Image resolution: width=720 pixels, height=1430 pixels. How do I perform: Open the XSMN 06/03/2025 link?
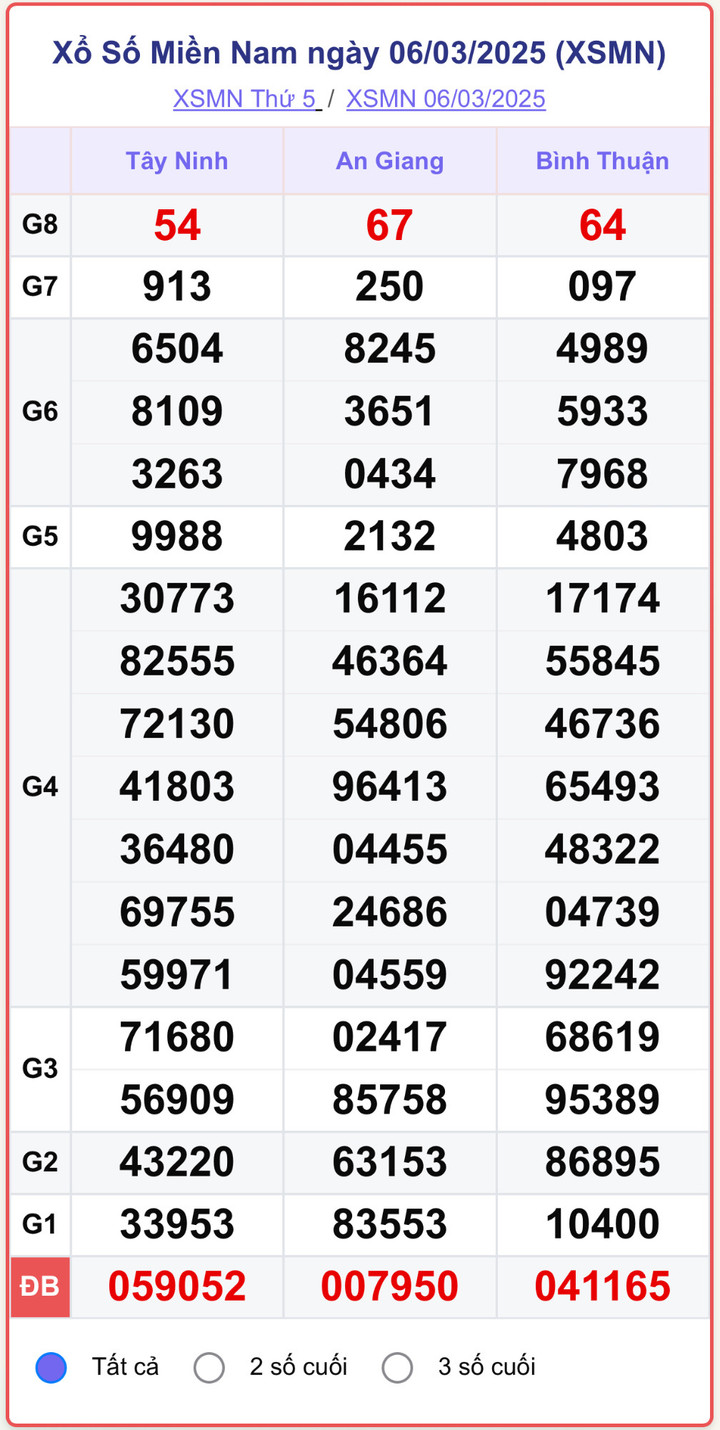point(445,98)
